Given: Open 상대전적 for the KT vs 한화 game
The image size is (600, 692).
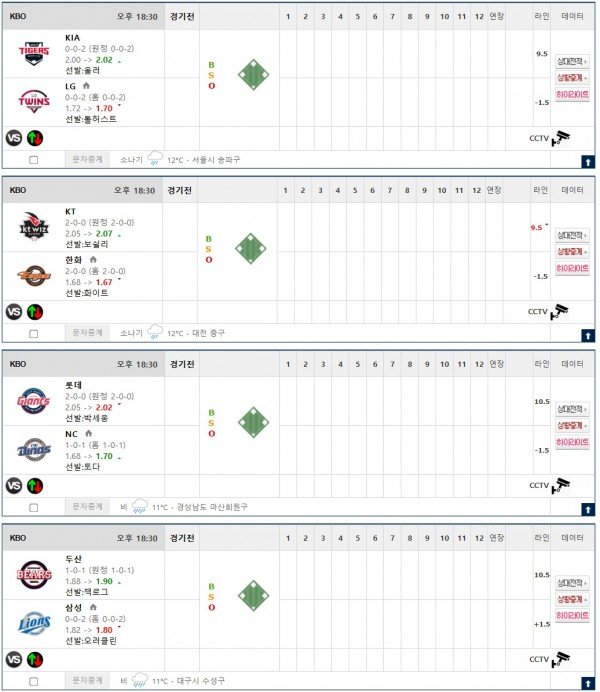Looking at the screenshot, I should click(x=572, y=234).
